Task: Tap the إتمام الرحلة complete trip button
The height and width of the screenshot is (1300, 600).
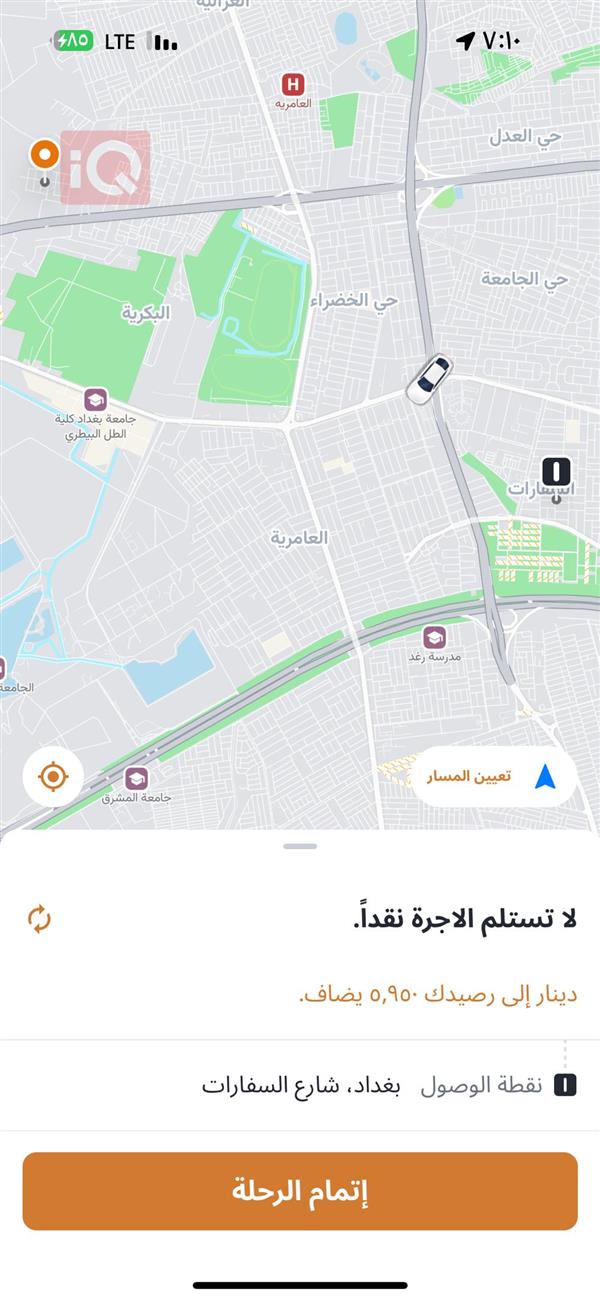Action: (300, 1191)
